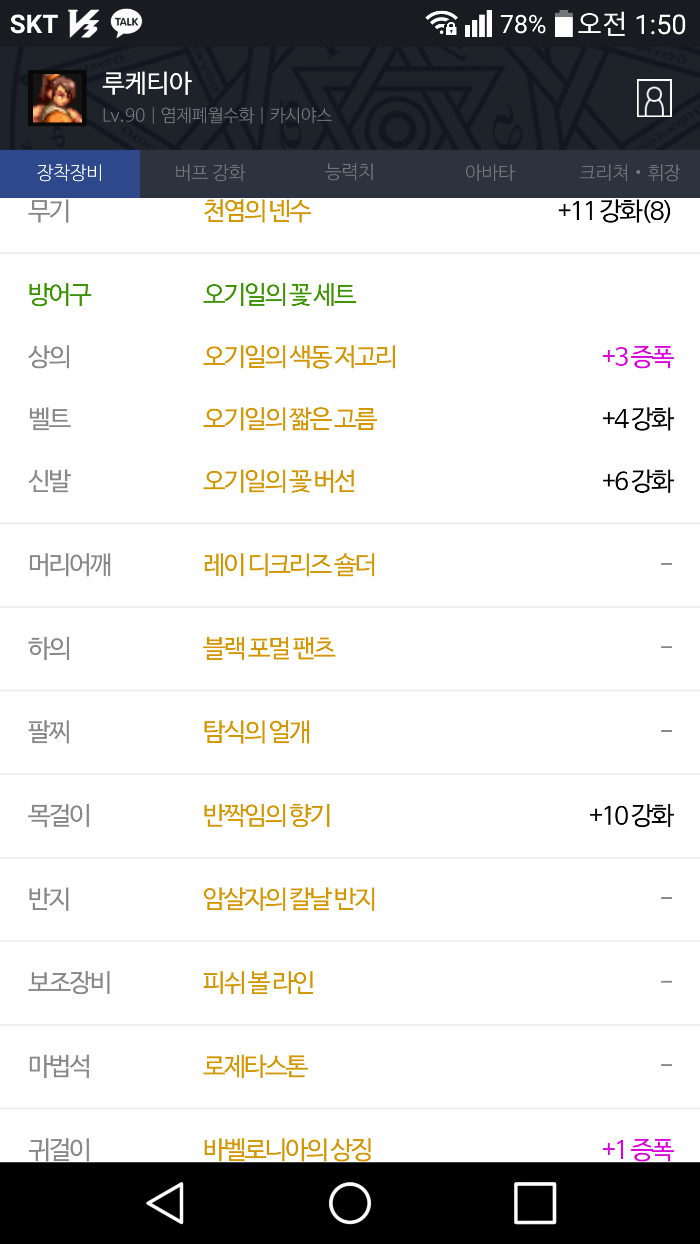Image resolution: width=700 pixels, height=1244 pixels.
Task: Open the character profile icon
Action: point(654,98)
